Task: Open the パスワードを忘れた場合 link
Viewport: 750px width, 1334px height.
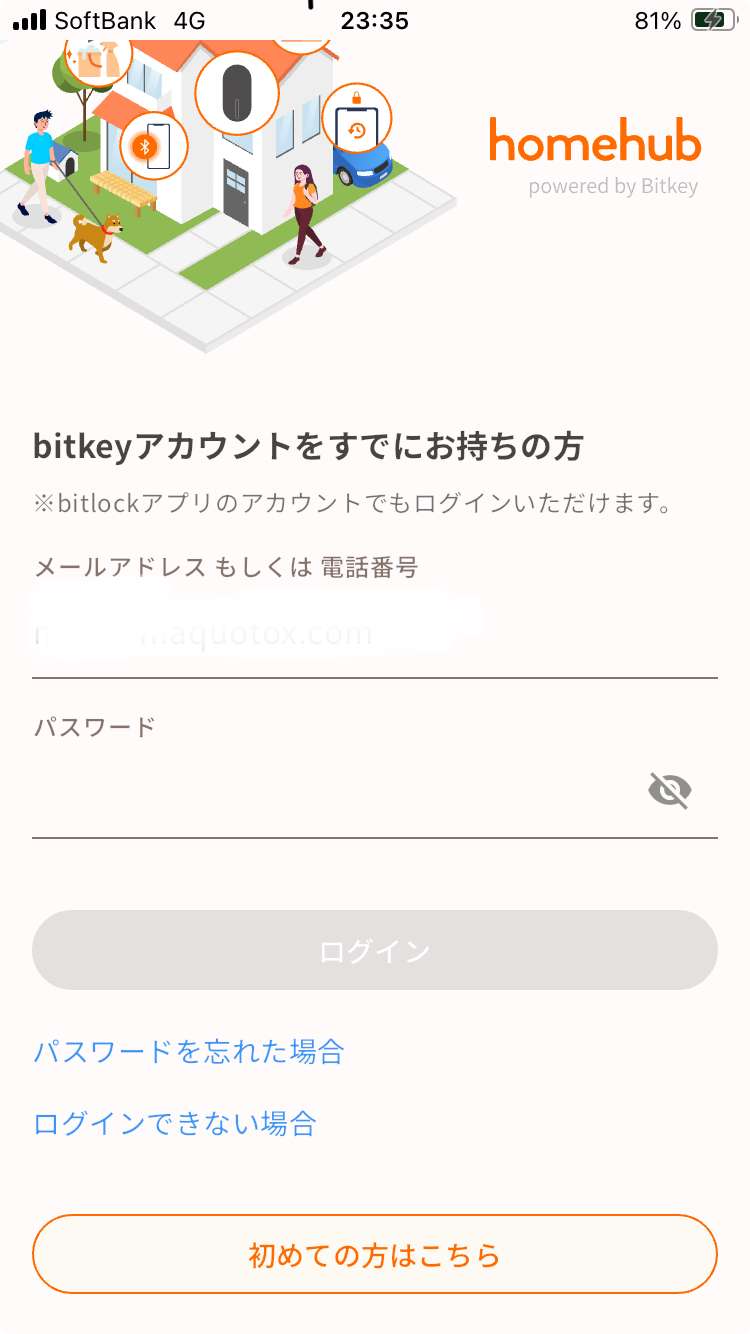Action: (x=189, y=1052)
